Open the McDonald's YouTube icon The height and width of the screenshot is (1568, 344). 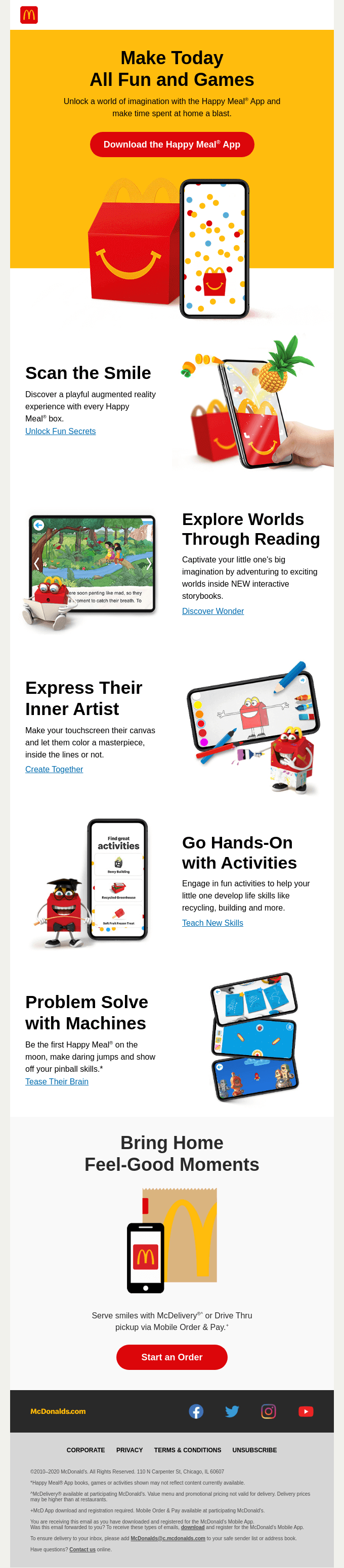point(306,1411)
